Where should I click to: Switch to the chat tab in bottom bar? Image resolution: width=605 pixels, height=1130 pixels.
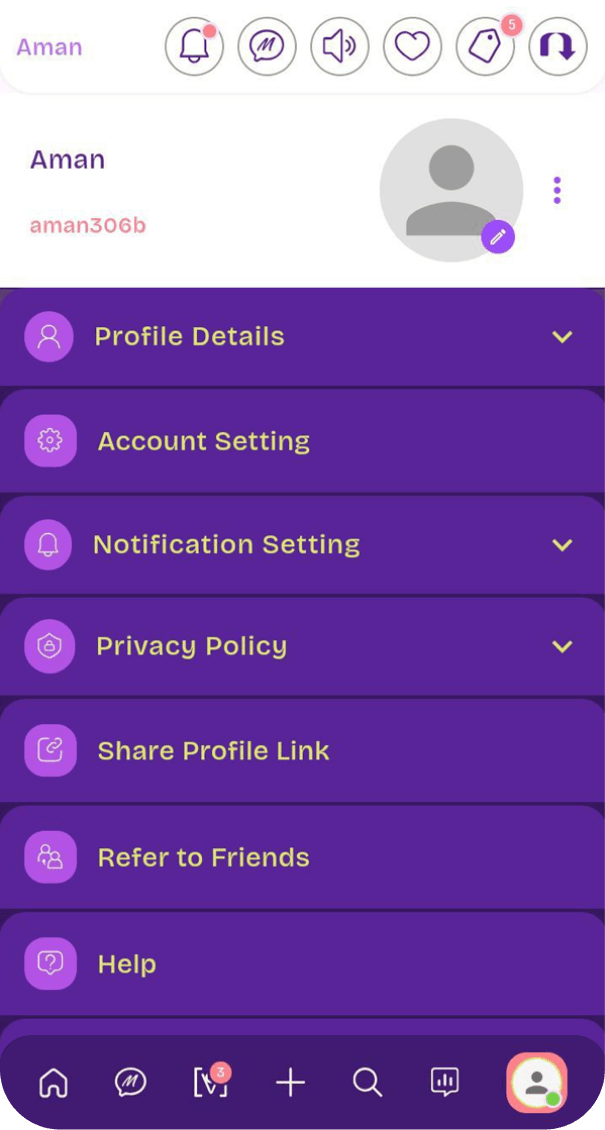click(131, 1082)
